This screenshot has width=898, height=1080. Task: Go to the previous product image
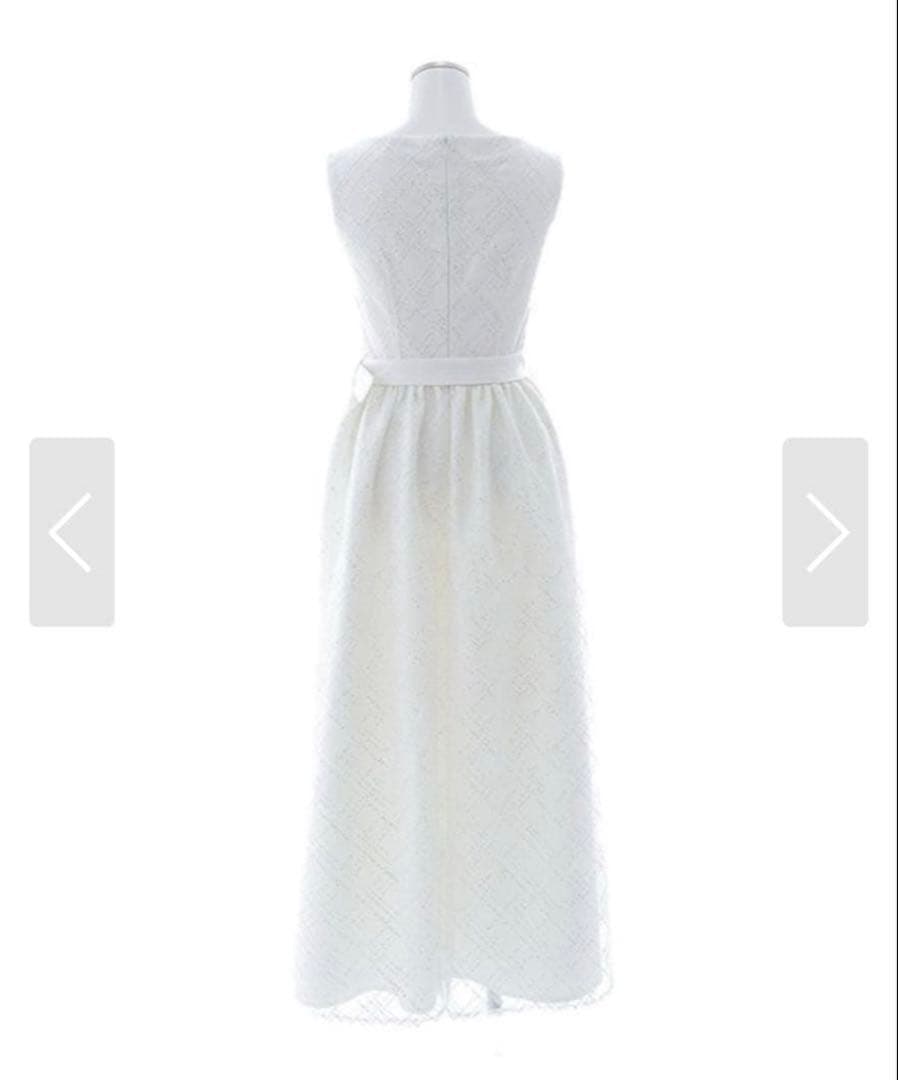(x=71, y=532)
